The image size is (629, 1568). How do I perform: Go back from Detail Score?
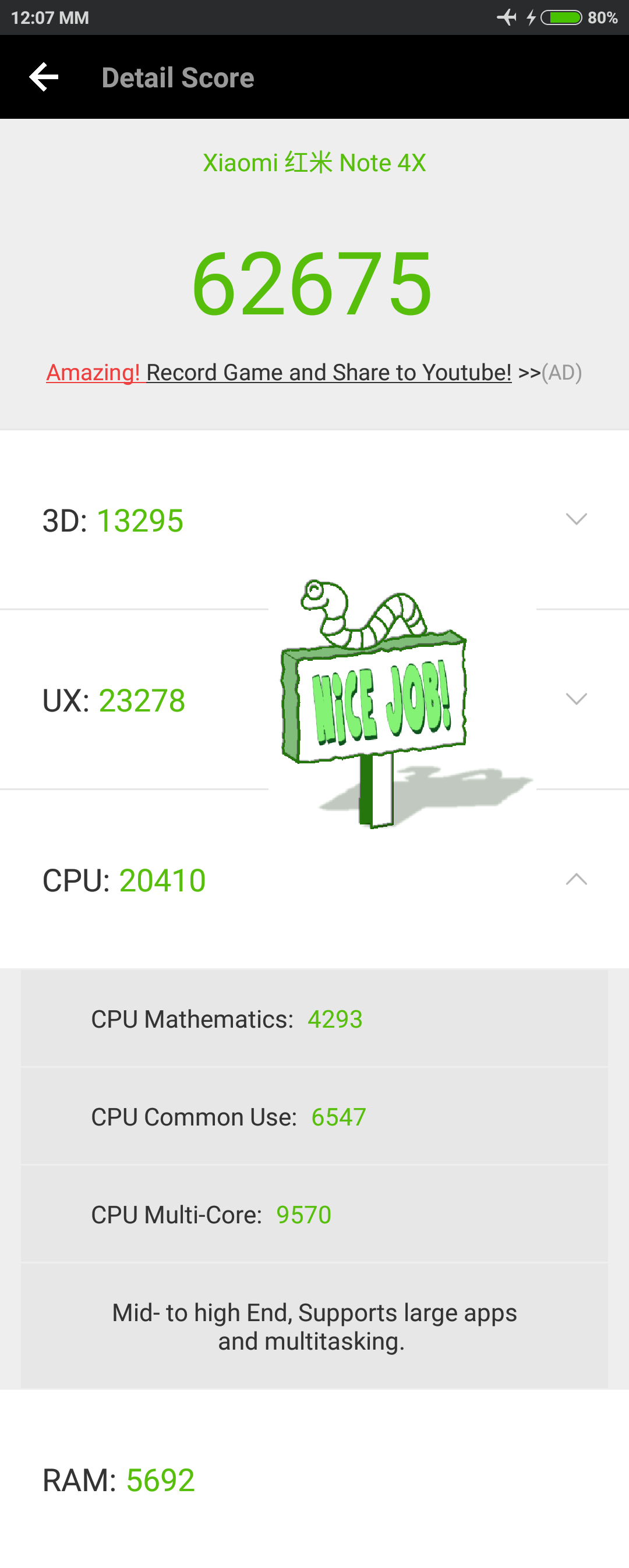pos(44,77)
